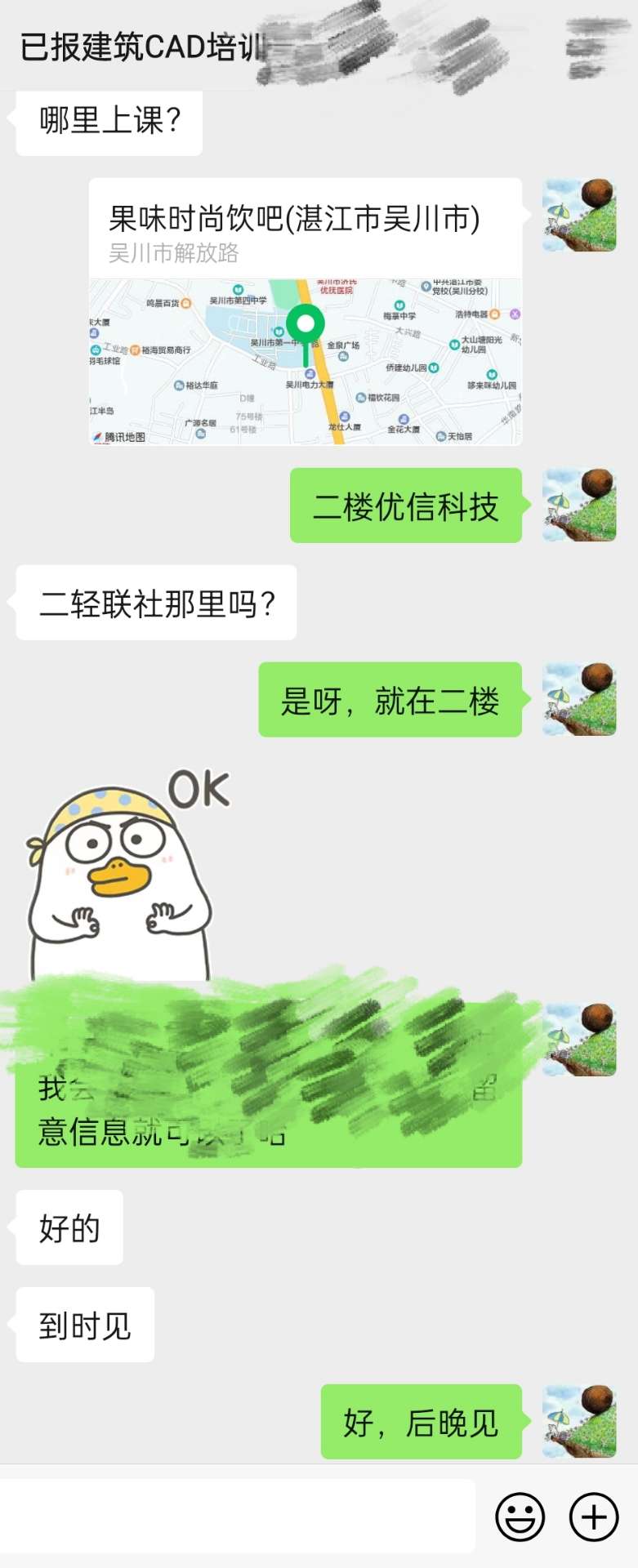Open sender avatar beside 二楼优信科技
This screenshot has height=1568, width=638.
tap(579, 506)
